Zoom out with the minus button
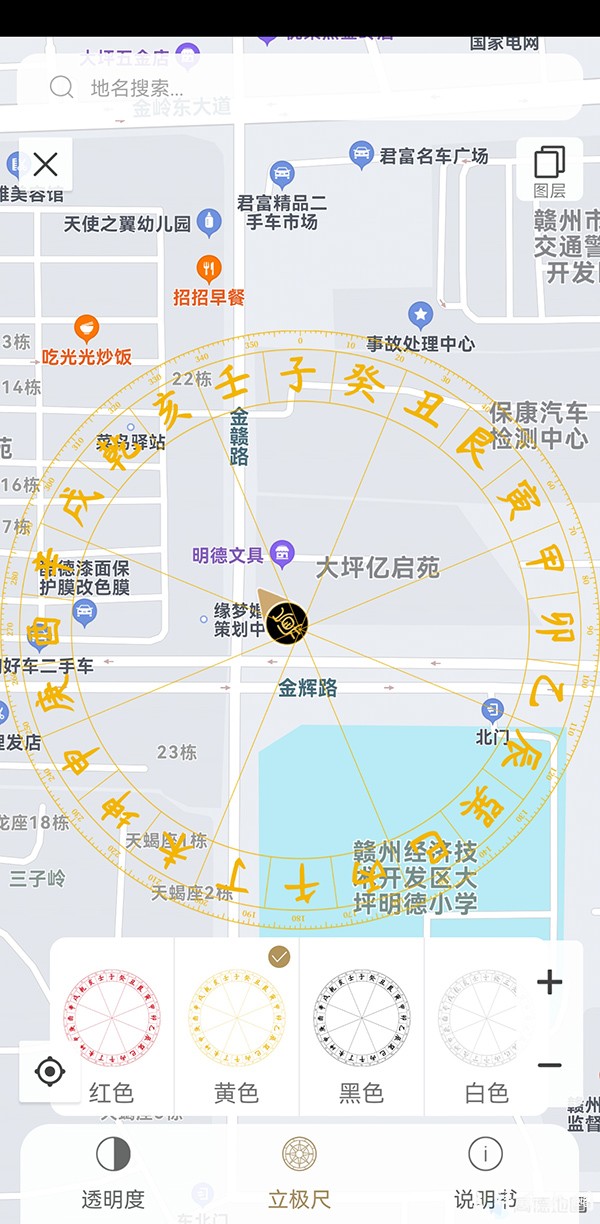 [x=549, y=1065]
